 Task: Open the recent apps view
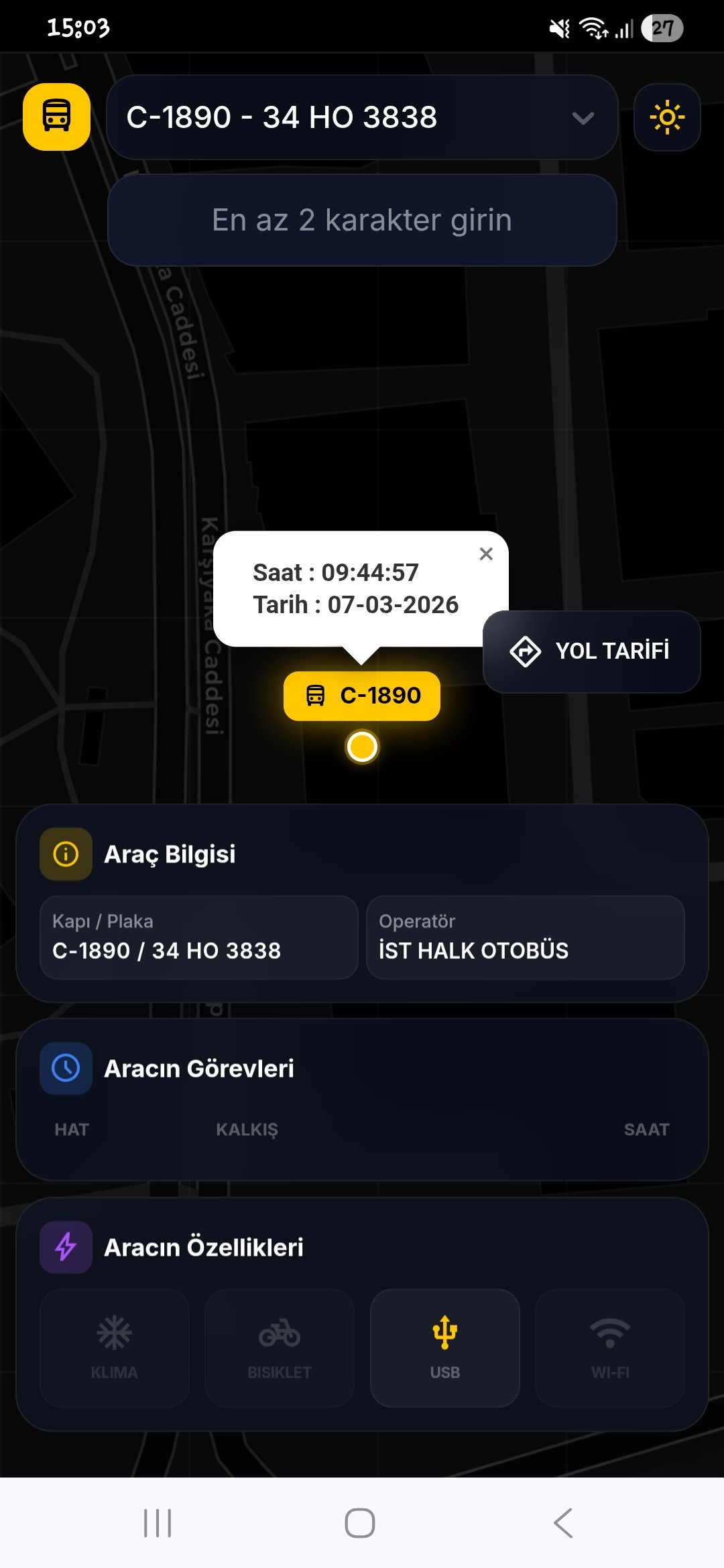(x=158, y=1522)
